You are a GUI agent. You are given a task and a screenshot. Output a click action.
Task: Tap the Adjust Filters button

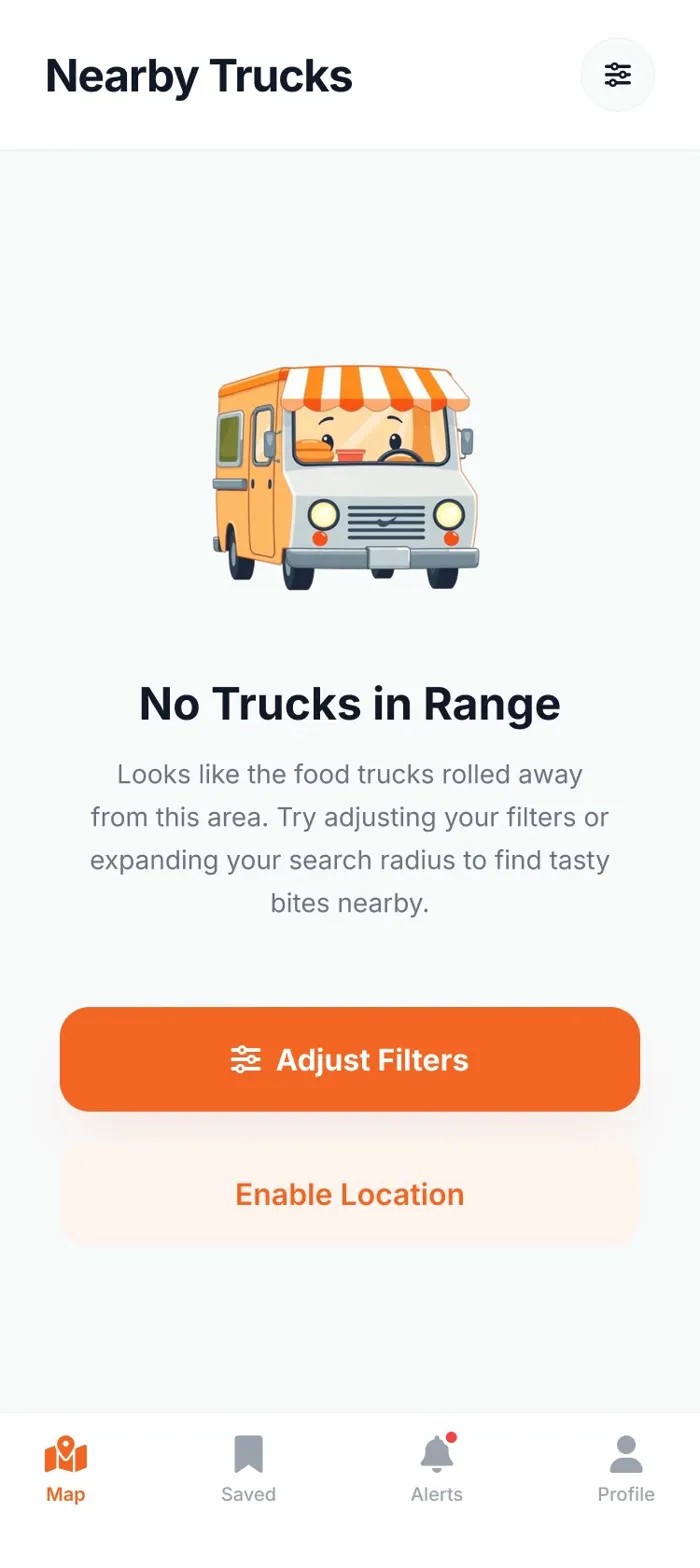pyautogui.click(x=350, y=1059)
